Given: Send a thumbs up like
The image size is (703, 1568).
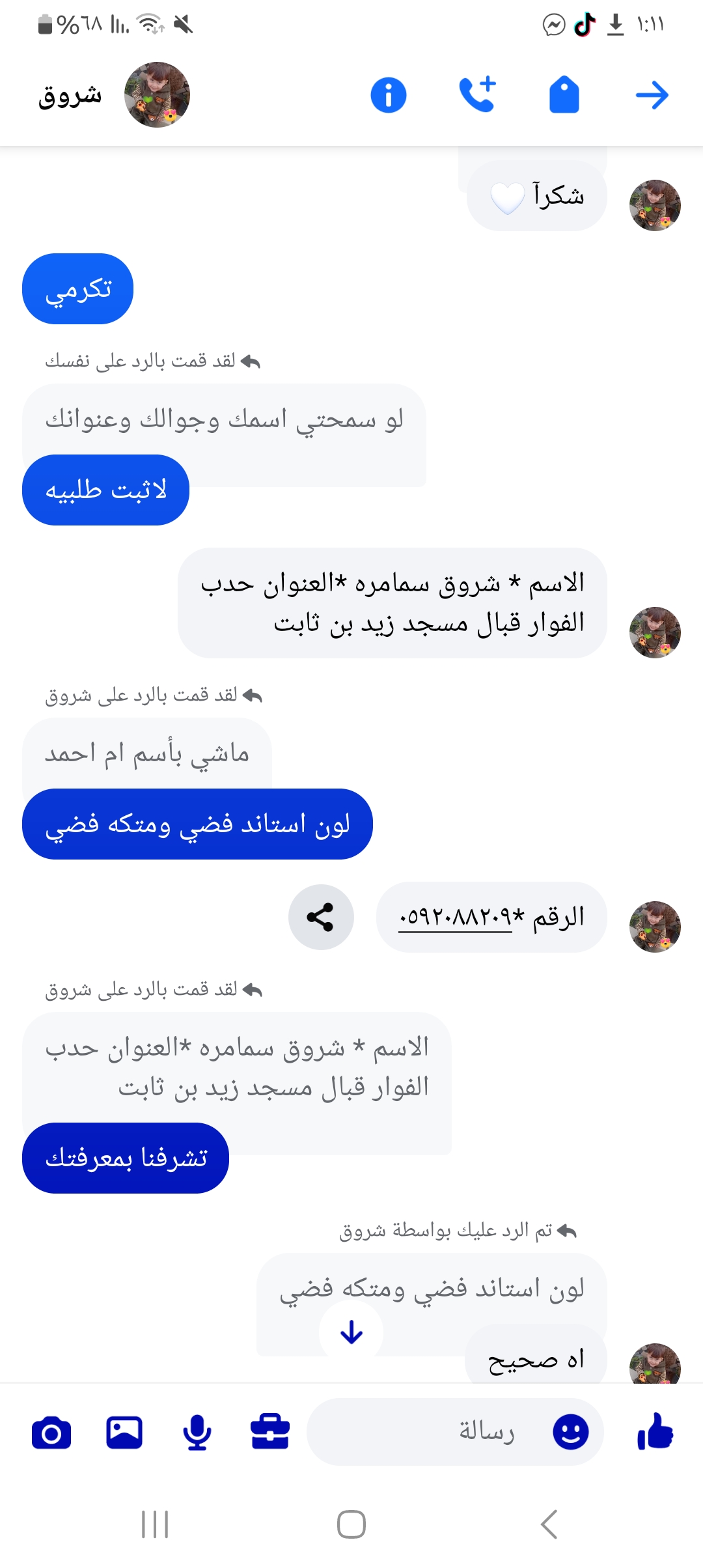Looking at the screenshot, I should click(655, 1432).
